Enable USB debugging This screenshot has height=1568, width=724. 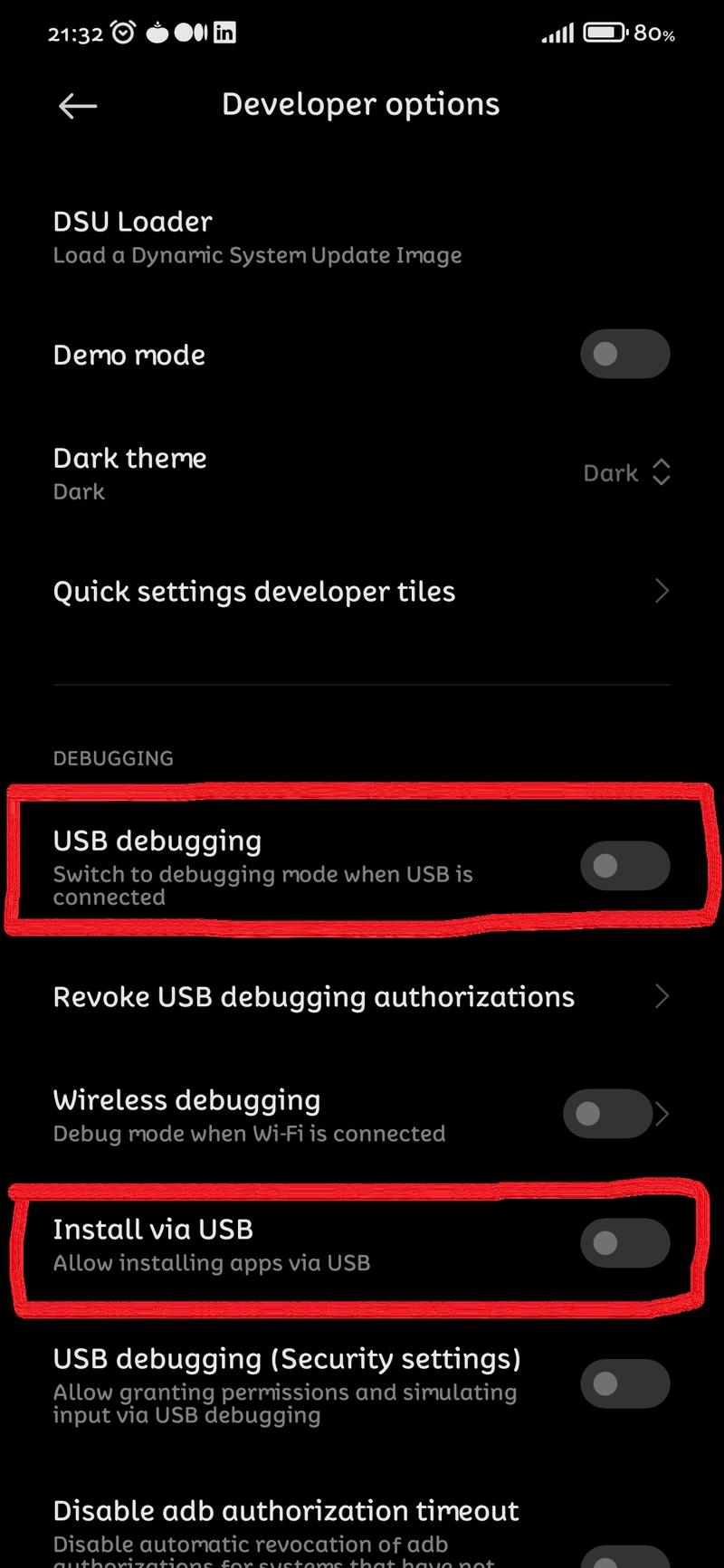point(624,866)
